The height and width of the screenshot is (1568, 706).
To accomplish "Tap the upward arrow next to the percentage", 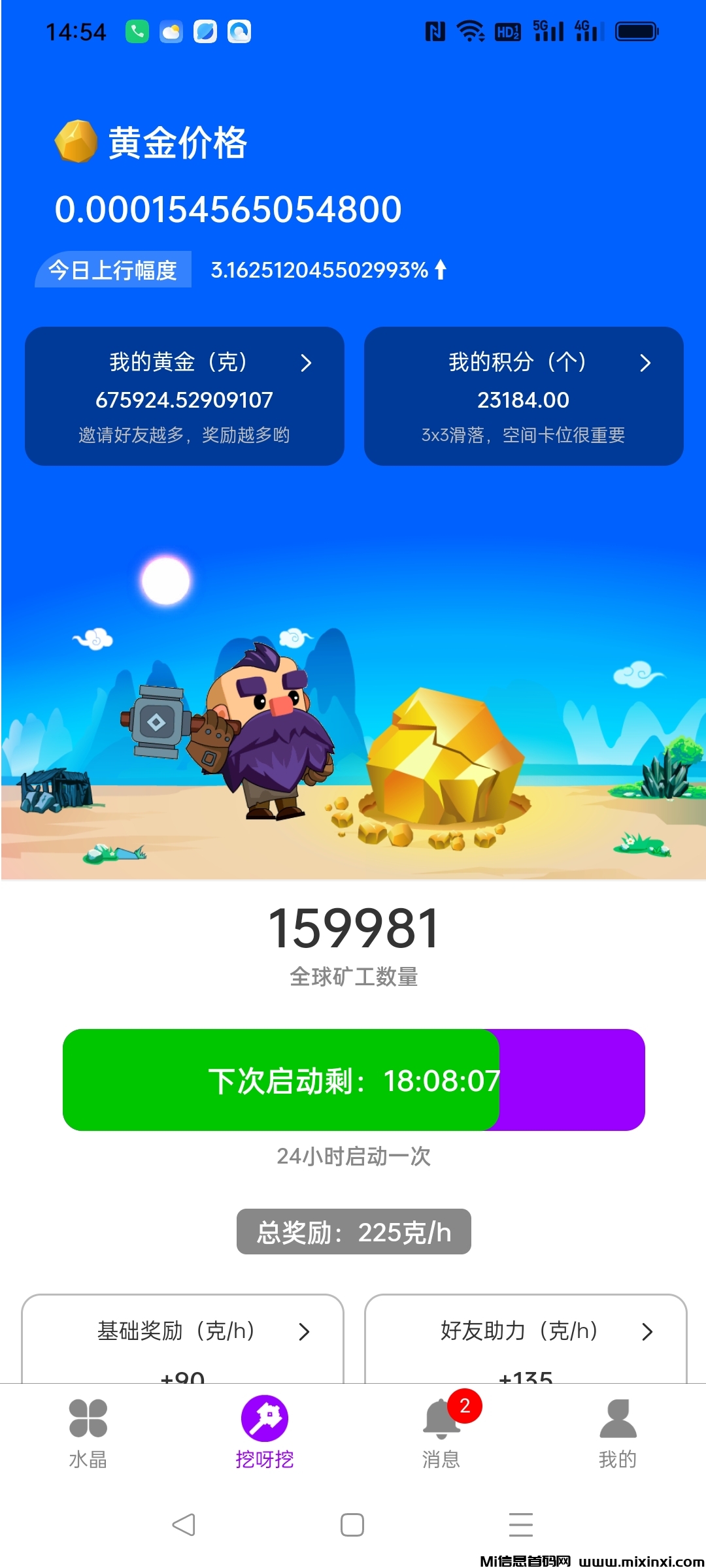I will pyautogui.click(x=441, y=269).
